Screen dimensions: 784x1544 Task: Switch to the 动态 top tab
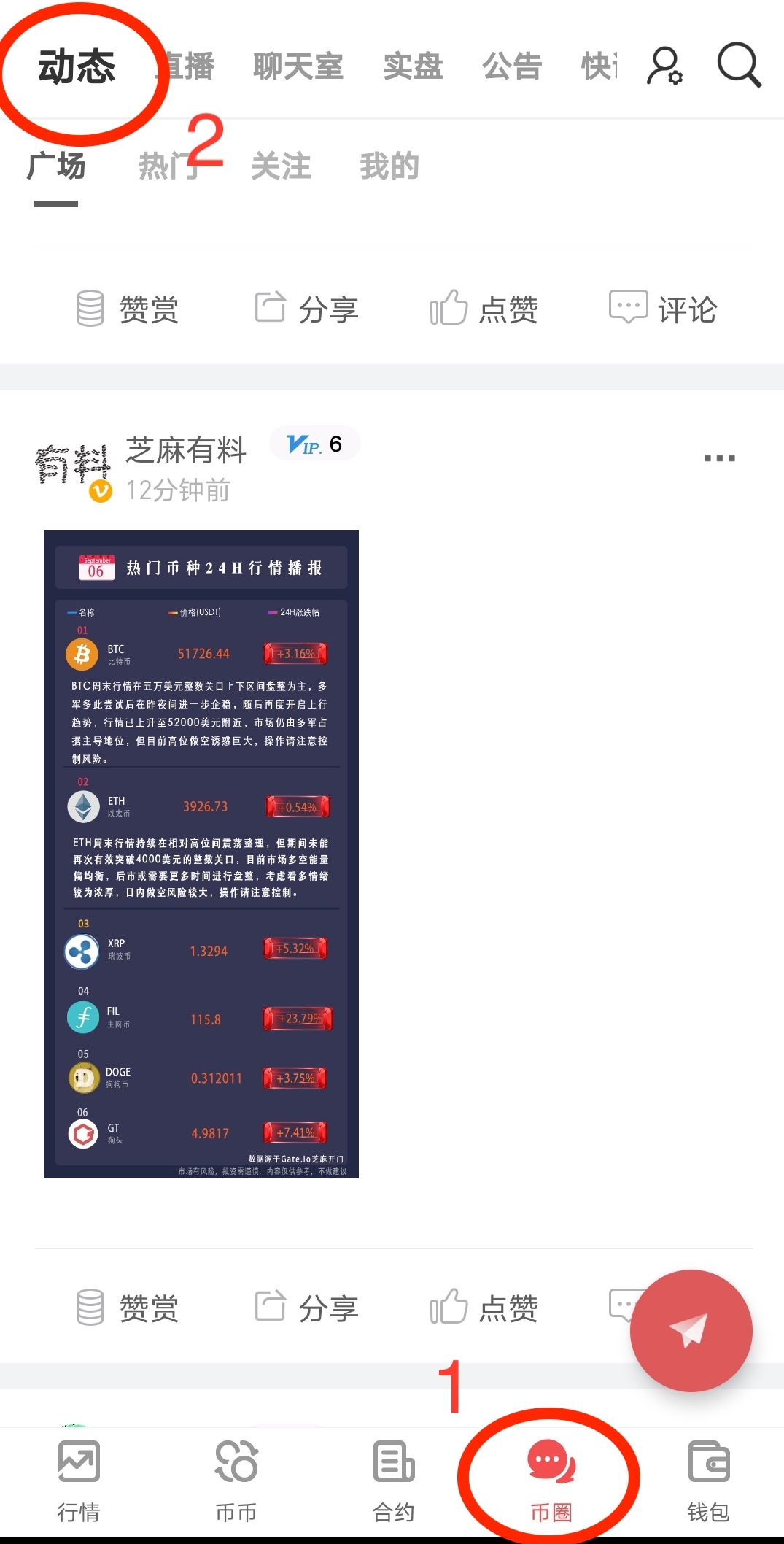(x=77, y=67)
